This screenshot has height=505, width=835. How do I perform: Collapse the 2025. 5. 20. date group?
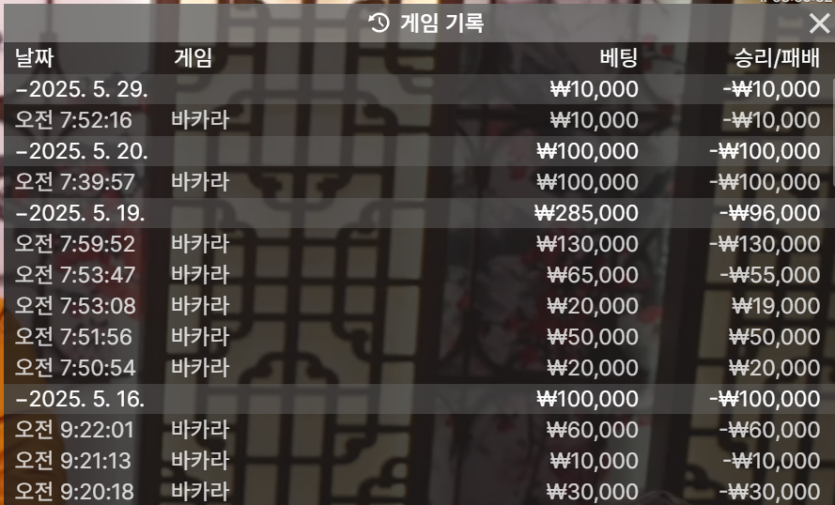82,151
